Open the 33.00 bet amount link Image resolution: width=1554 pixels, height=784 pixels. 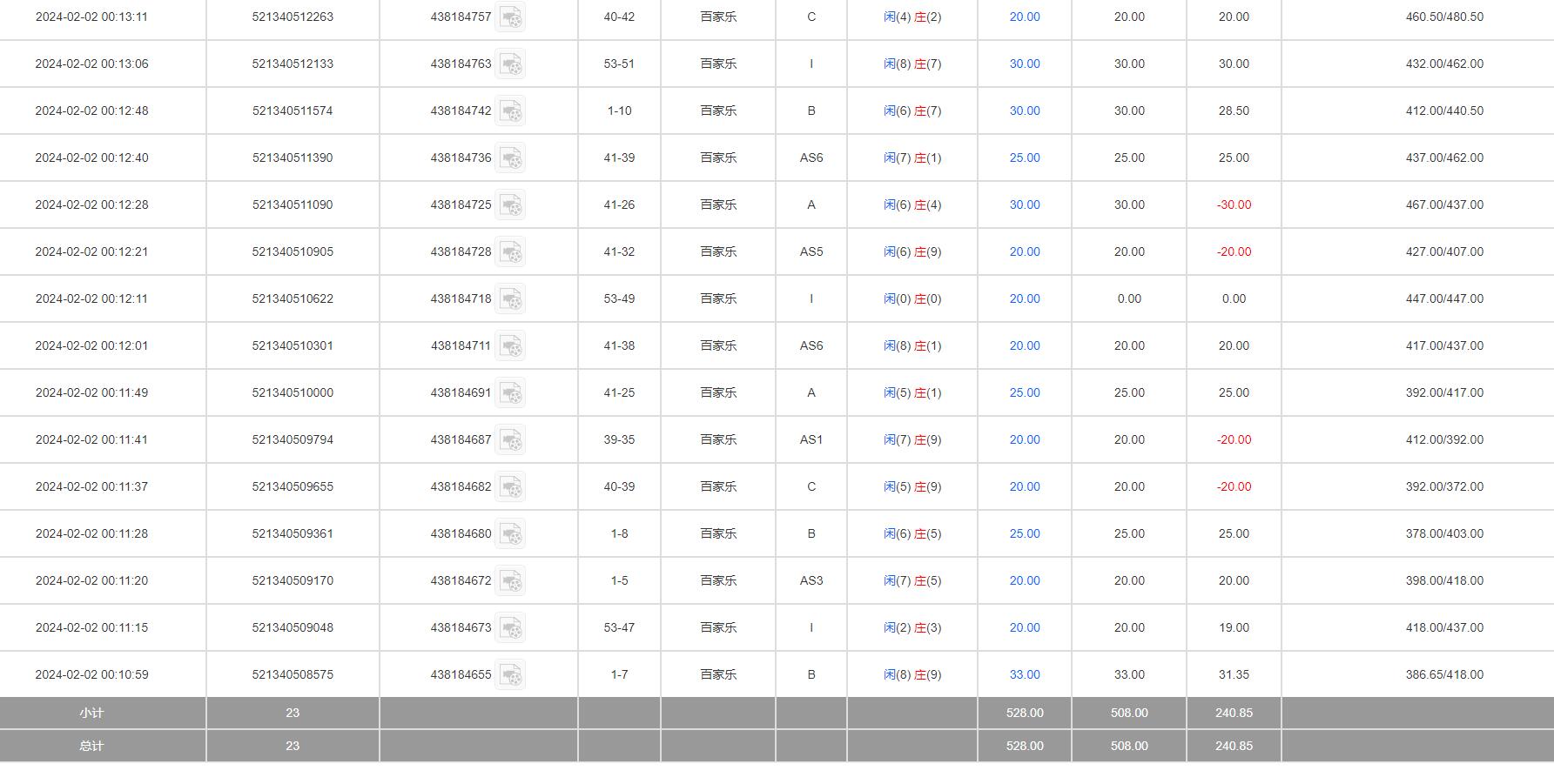click(1024, 674)
